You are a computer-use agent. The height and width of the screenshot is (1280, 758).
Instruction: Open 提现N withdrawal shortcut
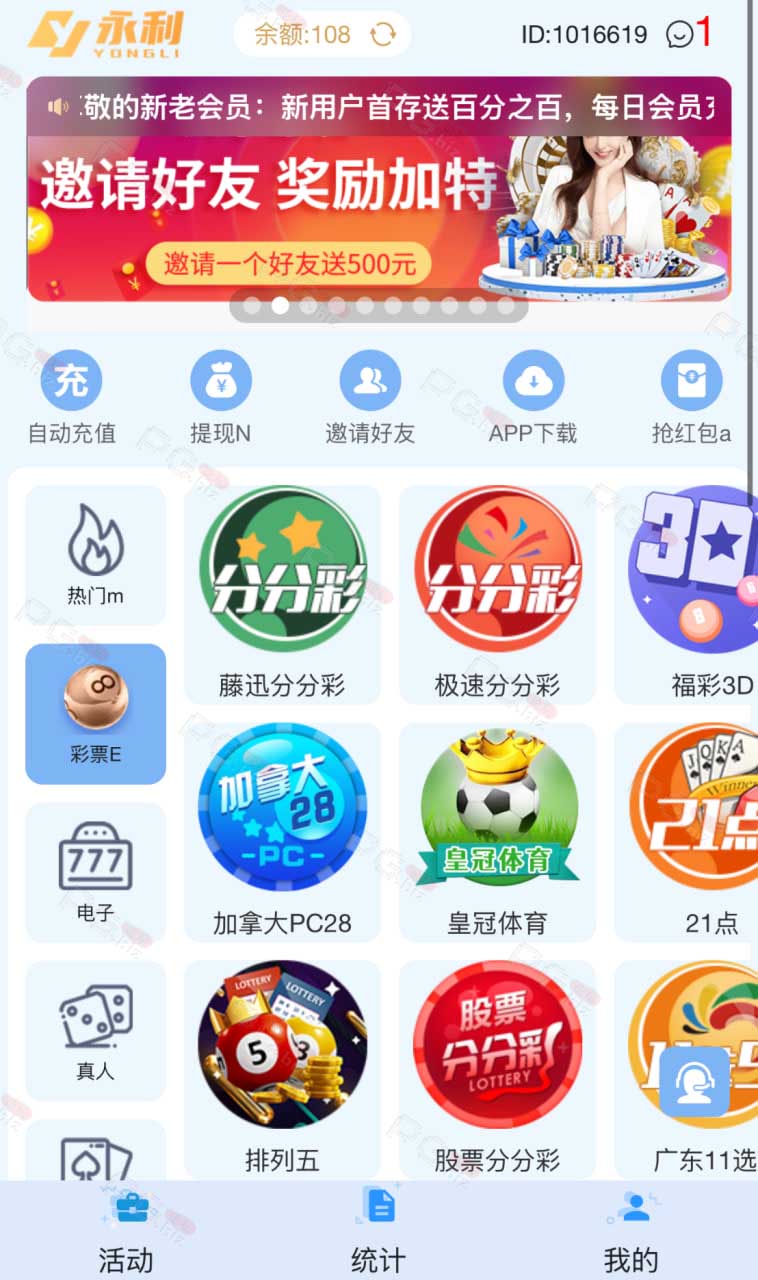coord(221,398)
